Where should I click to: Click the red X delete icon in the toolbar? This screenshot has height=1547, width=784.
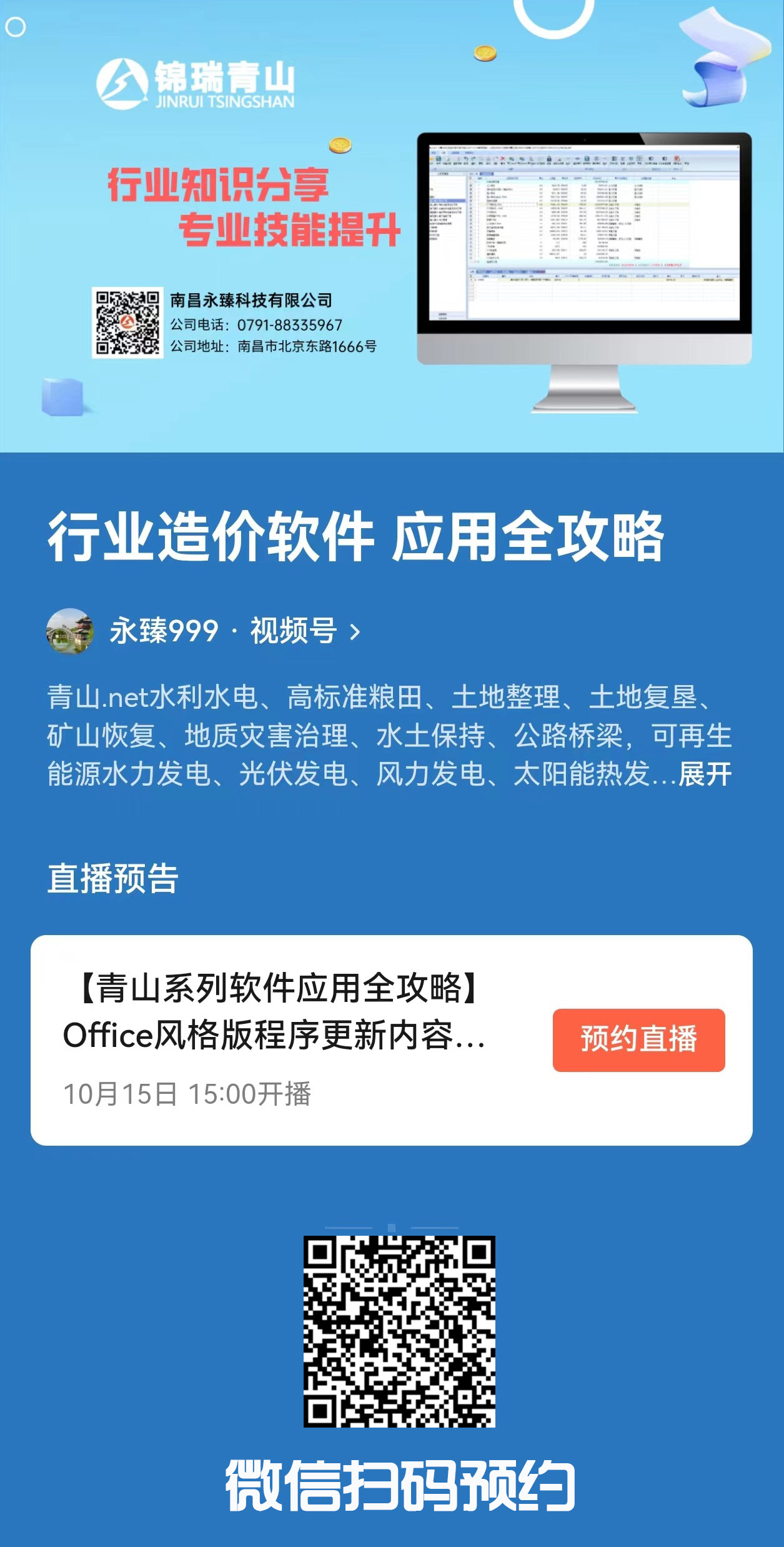coord(502,158)
